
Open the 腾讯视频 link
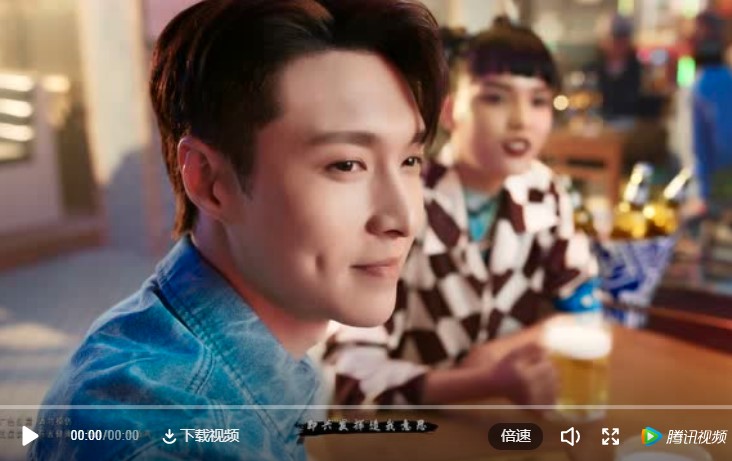point(684,436)
